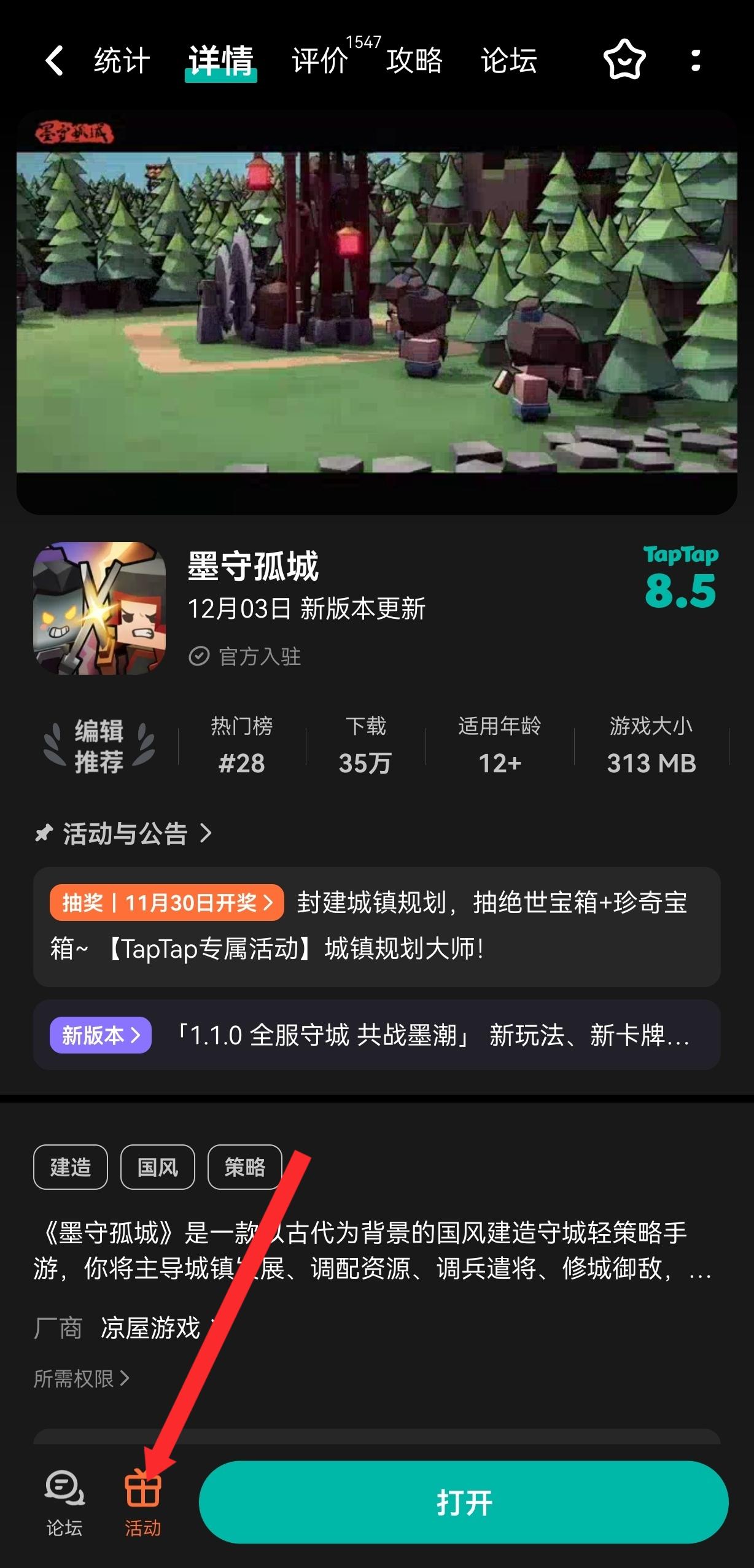Switch to the 攻略 tab

point(414,61)
